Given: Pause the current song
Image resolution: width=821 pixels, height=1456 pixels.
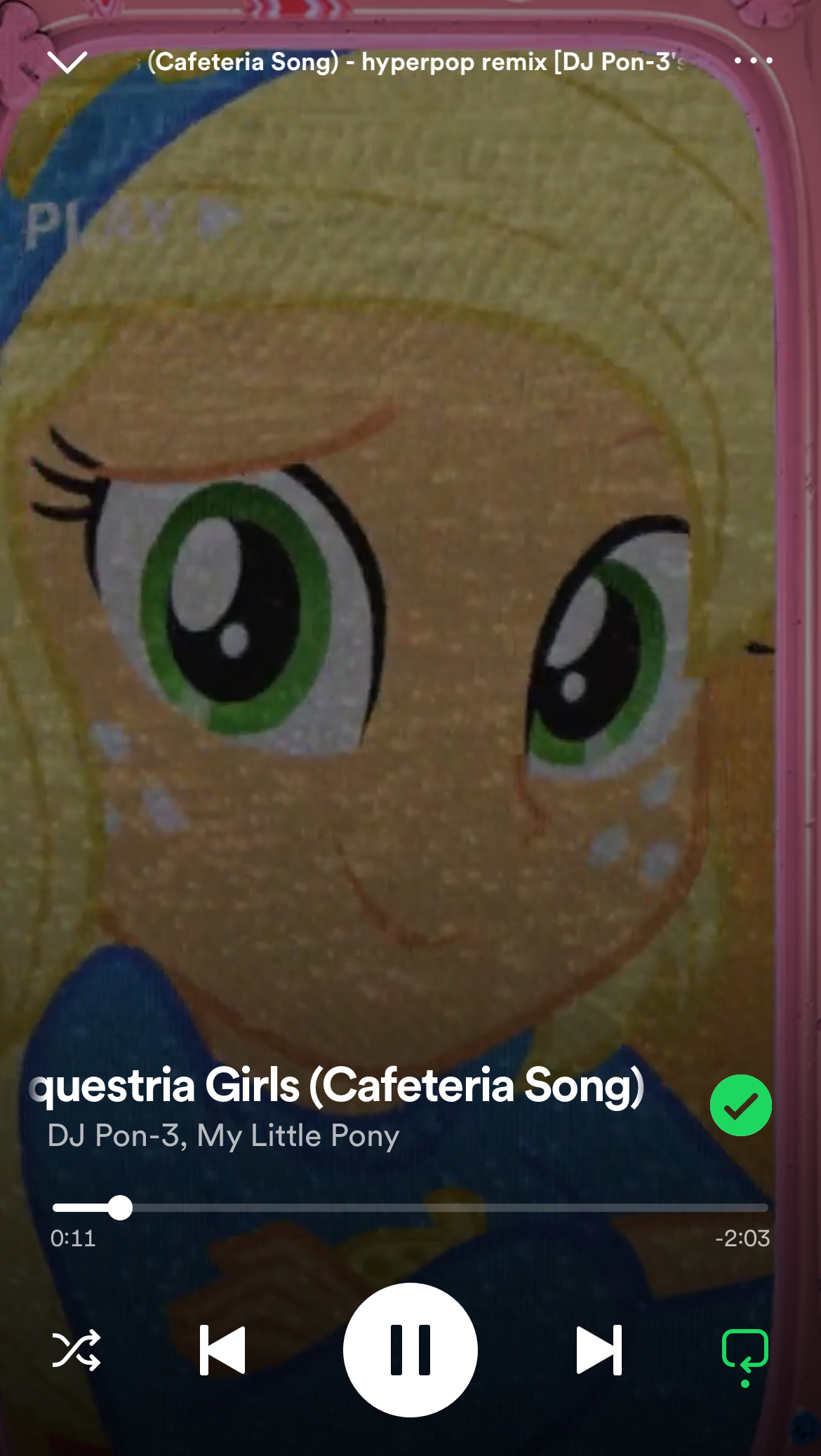Looking at the screenshot, I should tap(410, 1350).
